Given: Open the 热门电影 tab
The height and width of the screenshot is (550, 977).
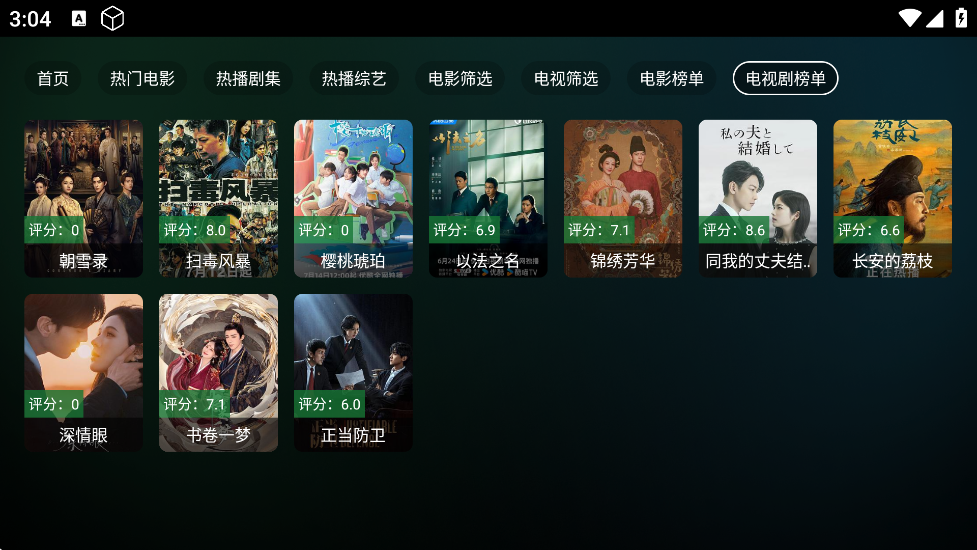Looking at the screenshot, I should tap(142, 78).
